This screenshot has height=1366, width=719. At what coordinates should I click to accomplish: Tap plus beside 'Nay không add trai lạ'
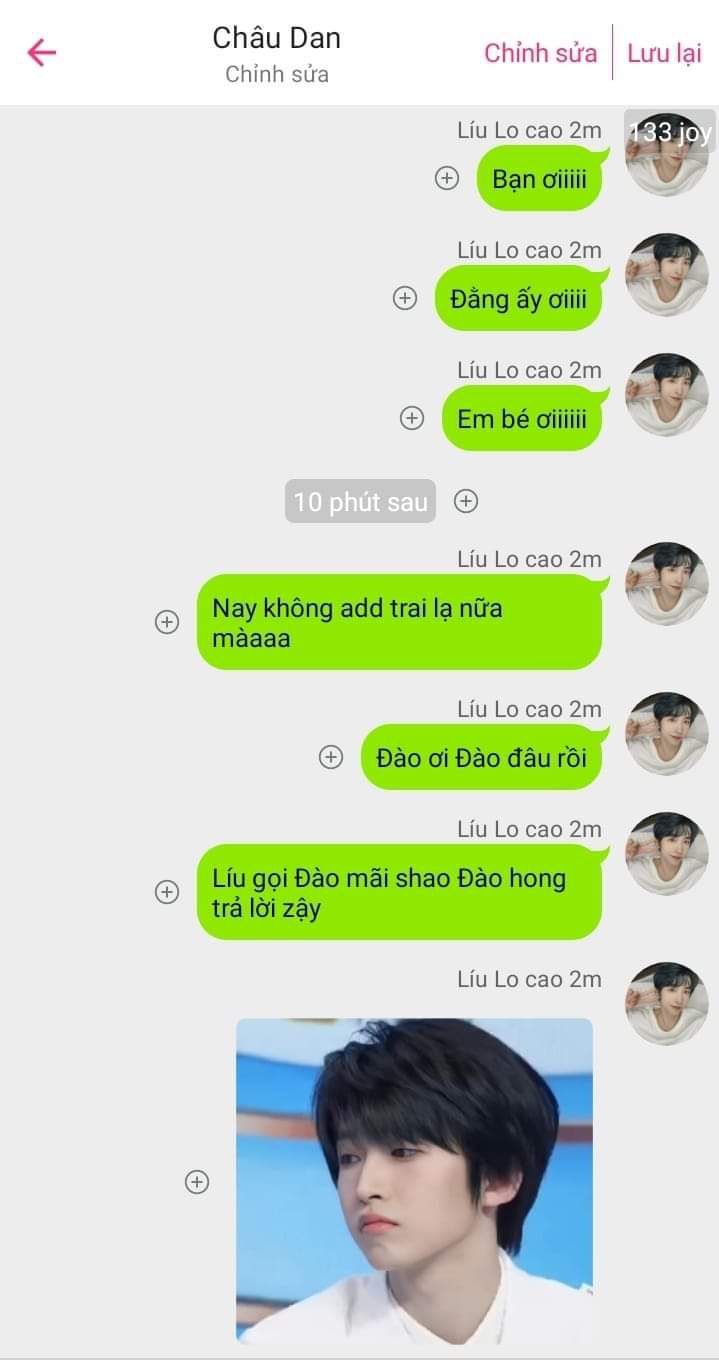tap(167, 622)
